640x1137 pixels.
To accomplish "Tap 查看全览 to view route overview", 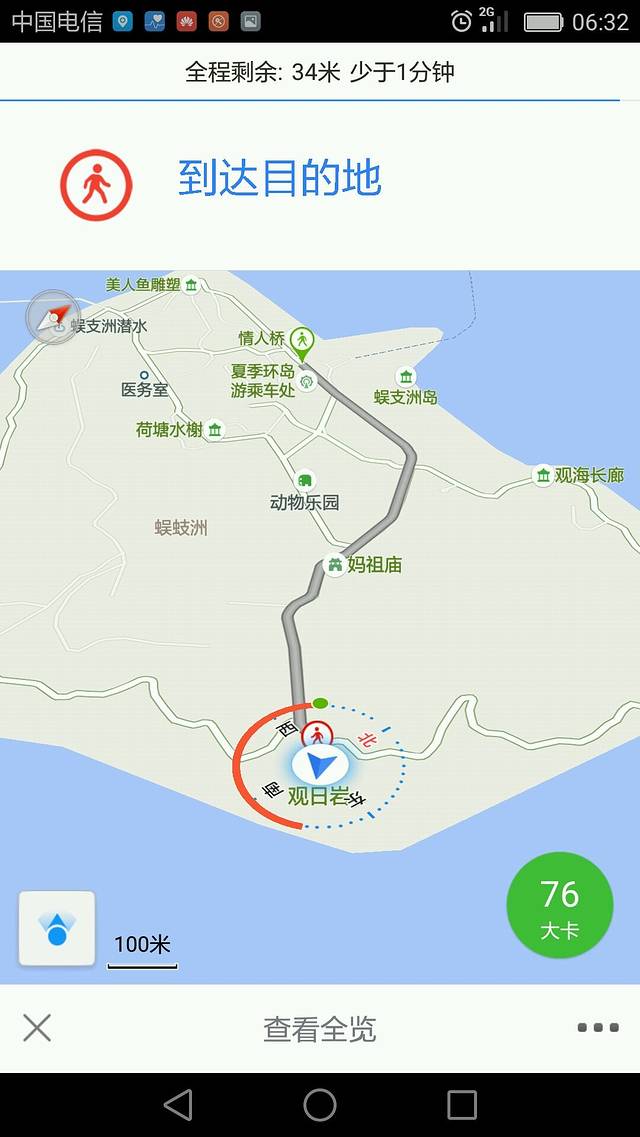I will click(x=319, y=1029).
